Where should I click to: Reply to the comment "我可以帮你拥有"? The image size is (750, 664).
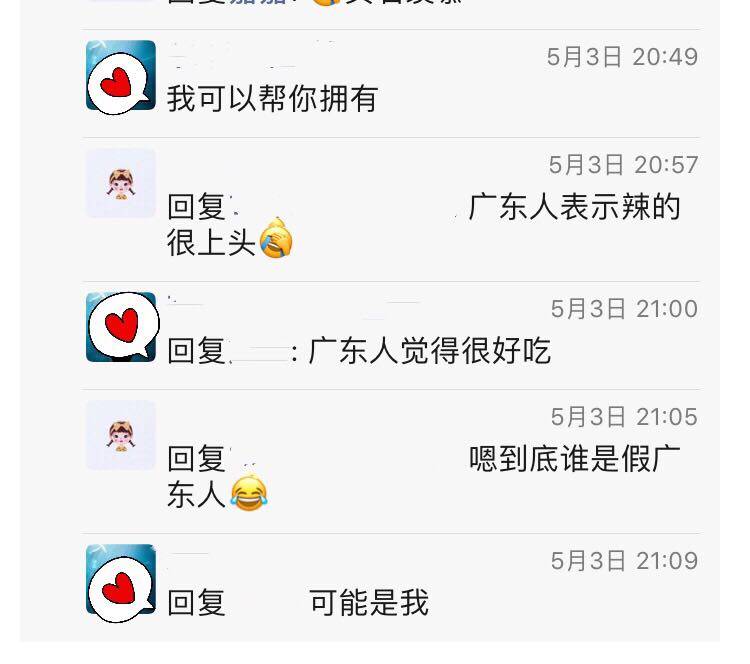(x=272, y=100)
